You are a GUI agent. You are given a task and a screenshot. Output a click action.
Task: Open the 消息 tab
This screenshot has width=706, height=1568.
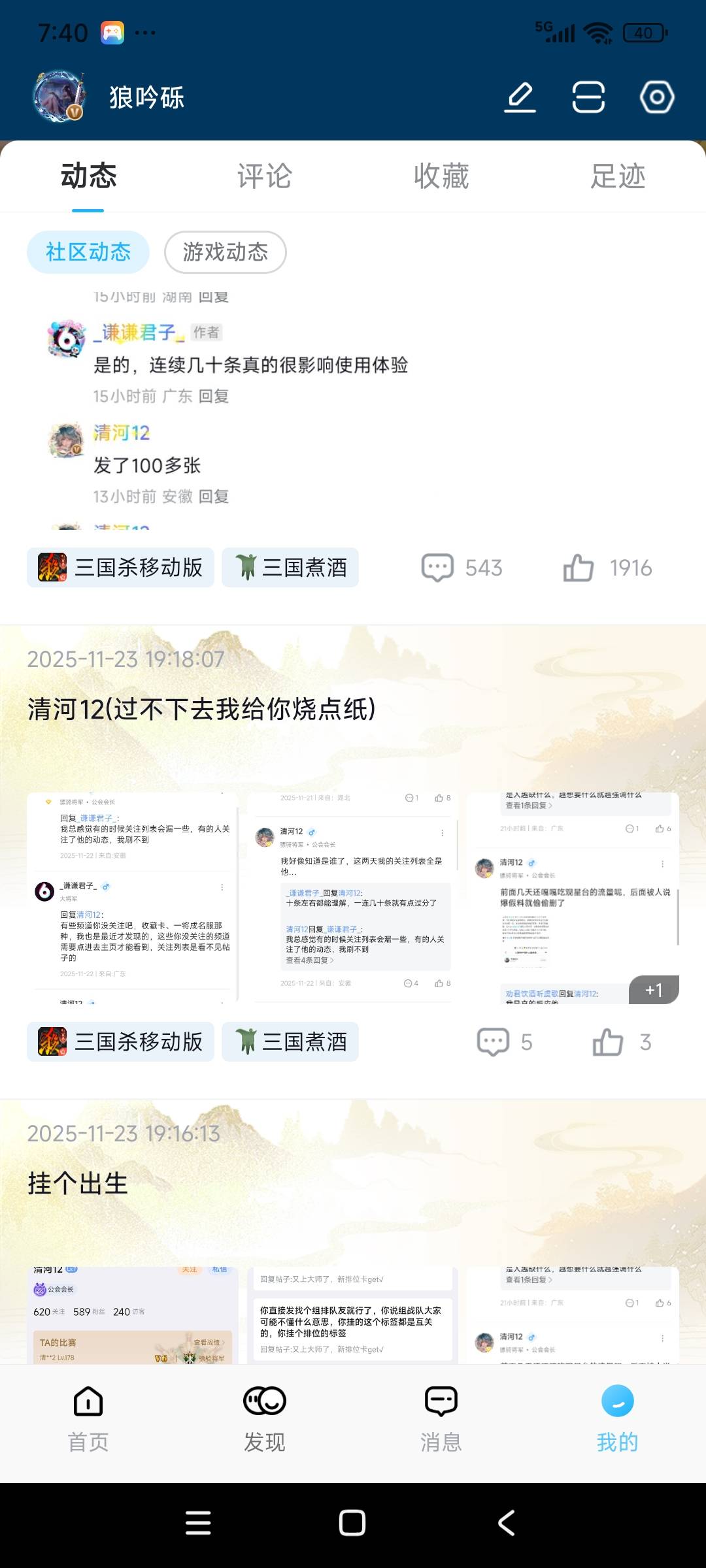pyautogui.click(x=441, y=1416)
